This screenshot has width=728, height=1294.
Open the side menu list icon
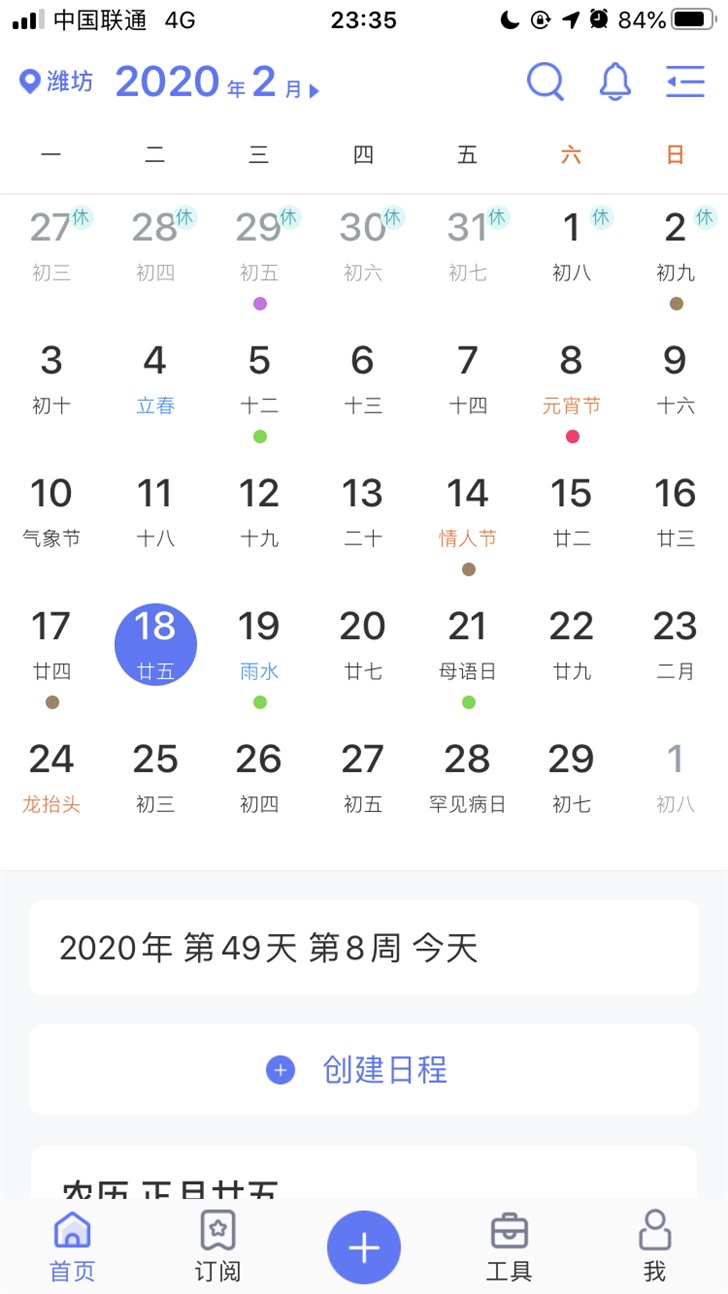tap(685, 81)
